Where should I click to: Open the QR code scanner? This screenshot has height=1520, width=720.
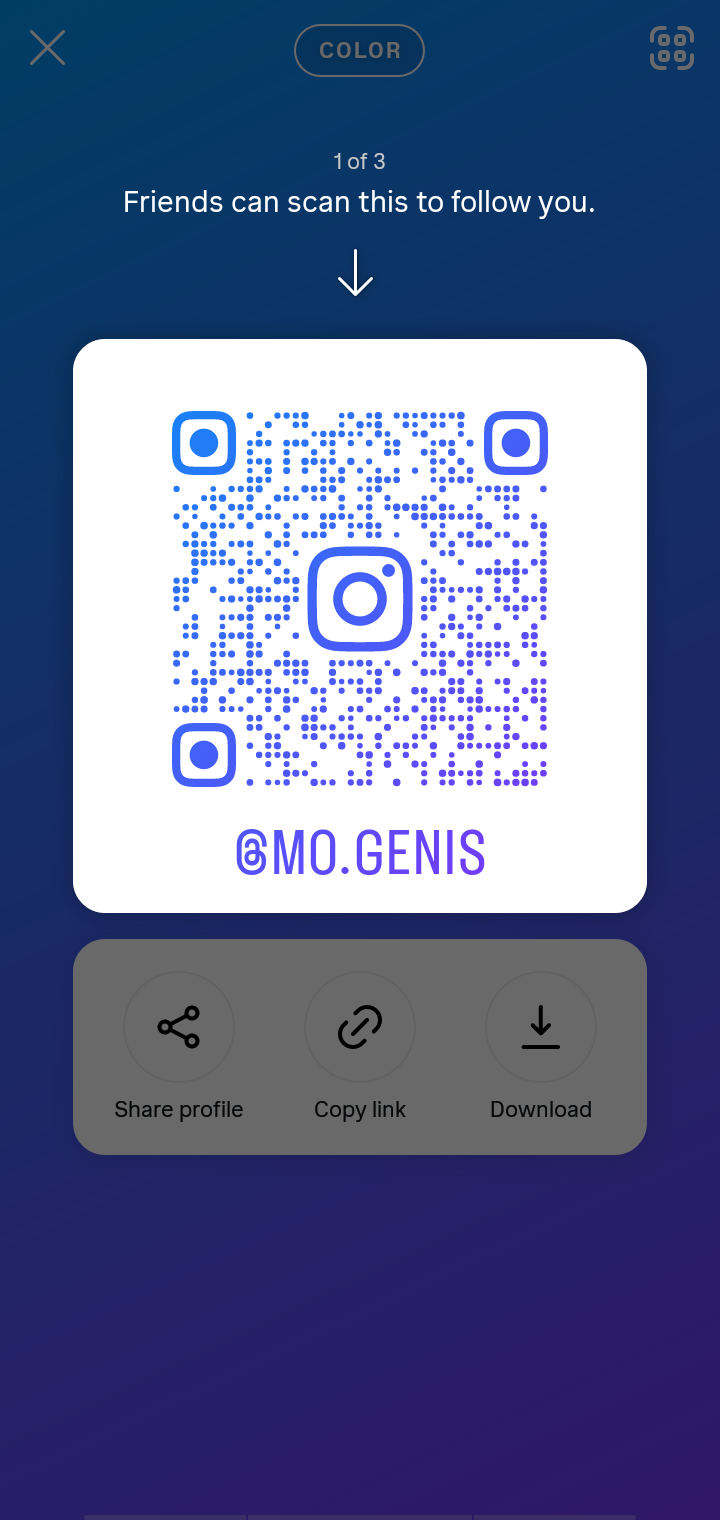pos(671,48)
